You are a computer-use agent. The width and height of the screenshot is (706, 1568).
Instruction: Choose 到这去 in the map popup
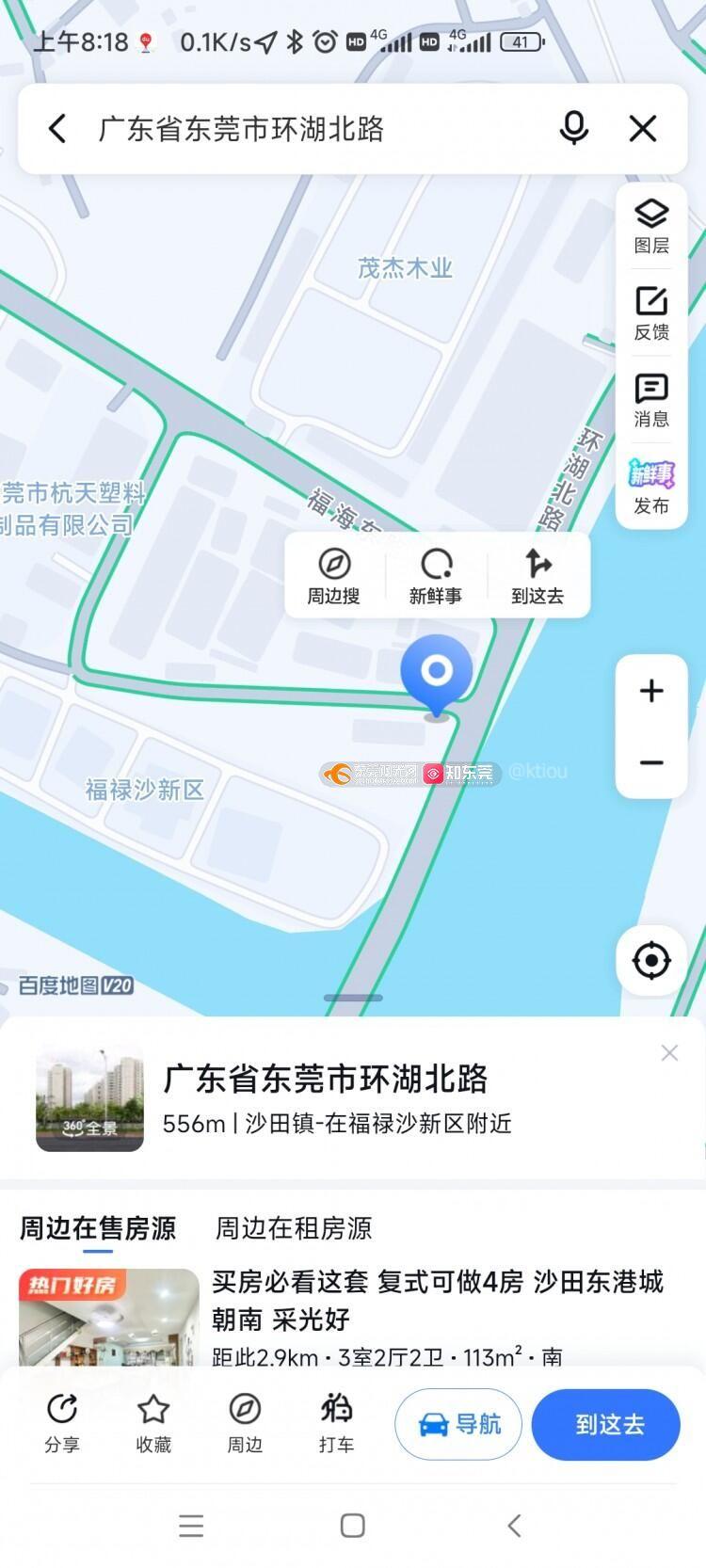click(538, 576)
